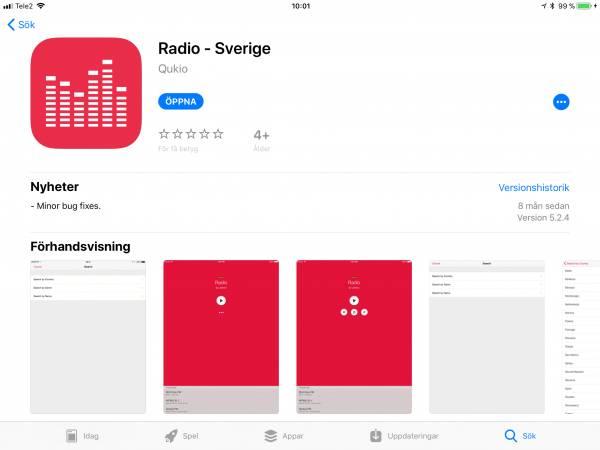Open the third preview screenshot

[x=354, y=336]
